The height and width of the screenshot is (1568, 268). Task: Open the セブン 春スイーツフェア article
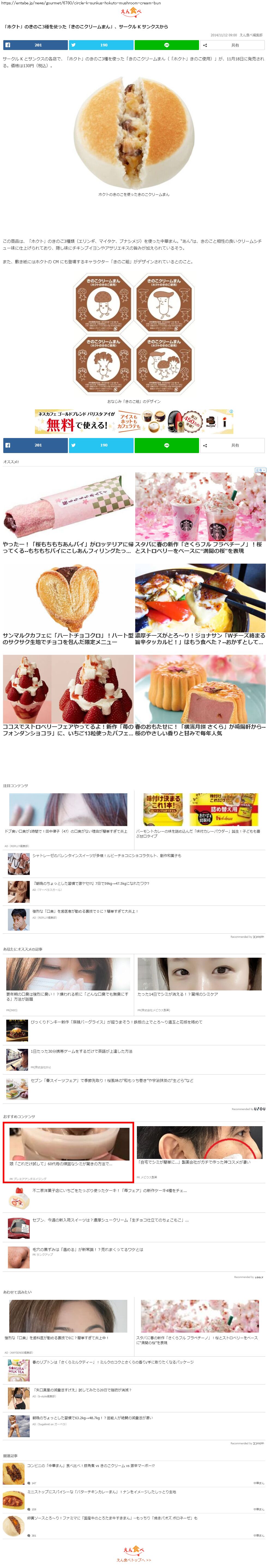tap(112, 1081)
